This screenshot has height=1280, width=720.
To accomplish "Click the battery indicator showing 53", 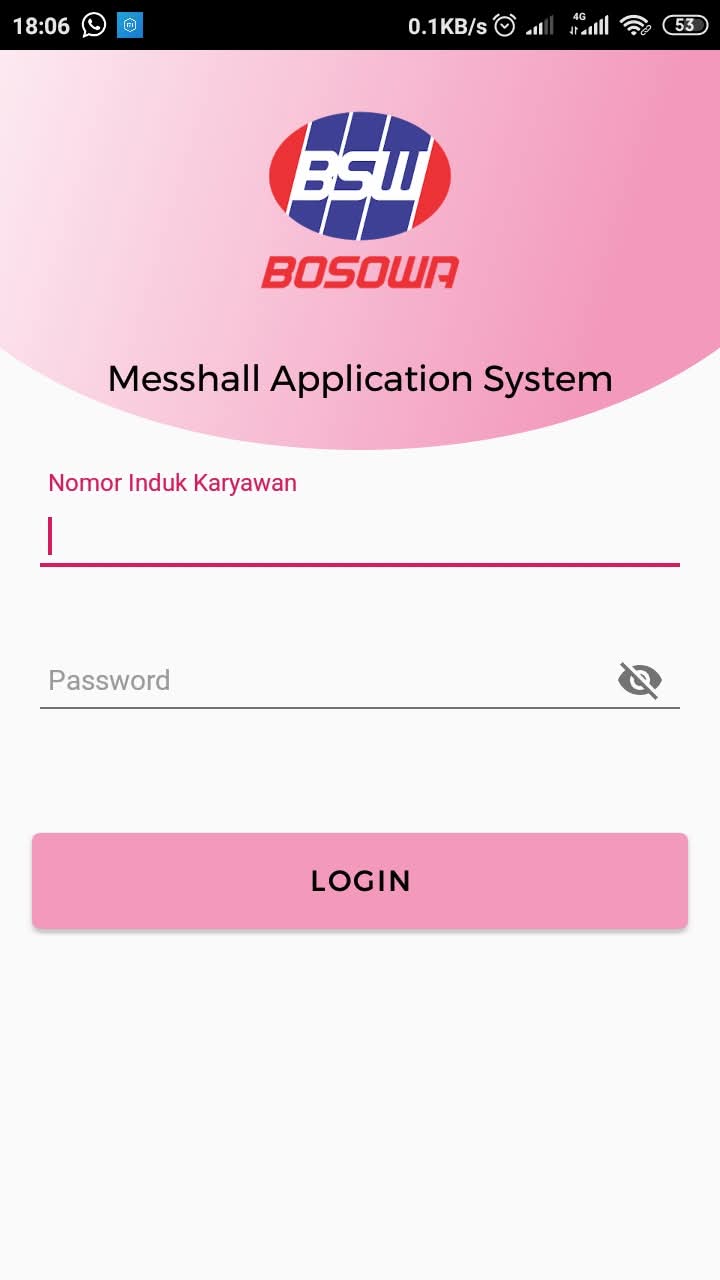I will pos(684,25).
